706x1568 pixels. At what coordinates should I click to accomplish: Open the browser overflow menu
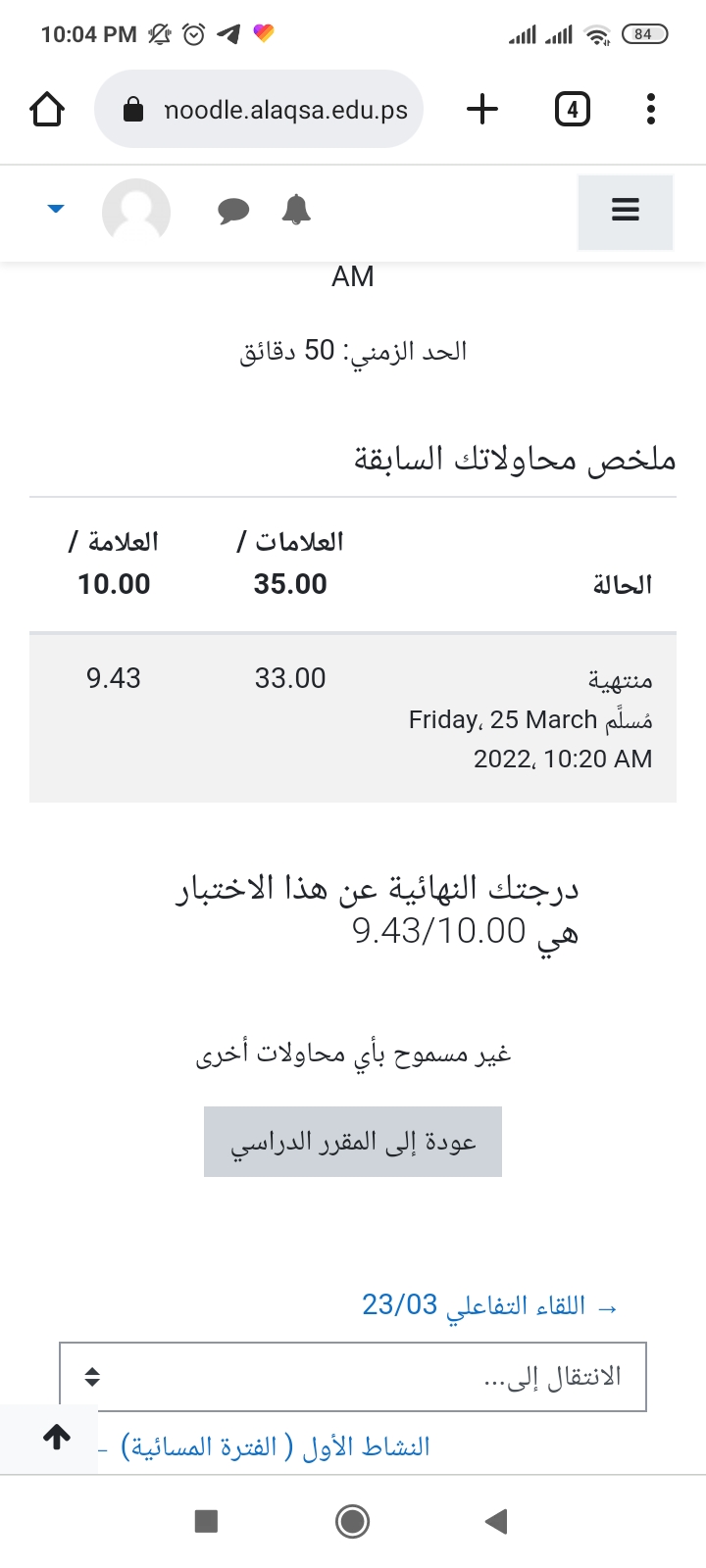[x=650, y=109]
